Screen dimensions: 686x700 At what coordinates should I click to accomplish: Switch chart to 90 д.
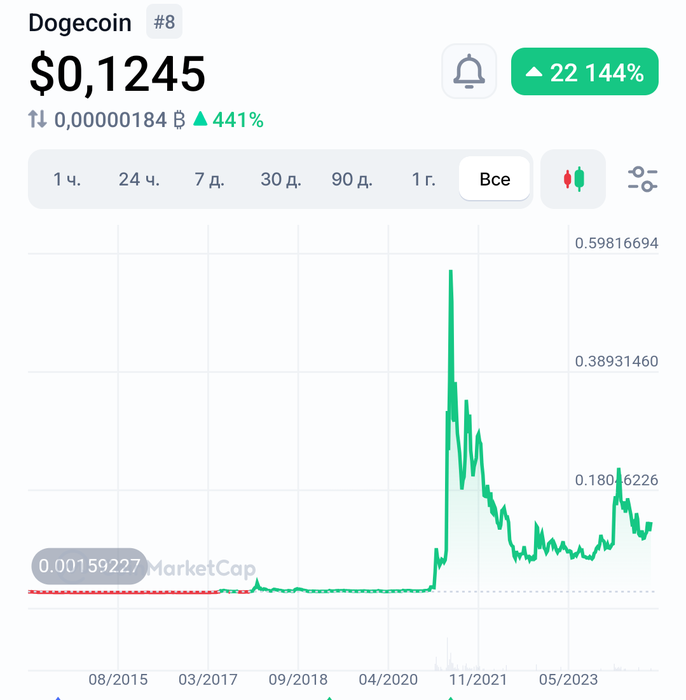pyautogui.click(x=352, y=179)
